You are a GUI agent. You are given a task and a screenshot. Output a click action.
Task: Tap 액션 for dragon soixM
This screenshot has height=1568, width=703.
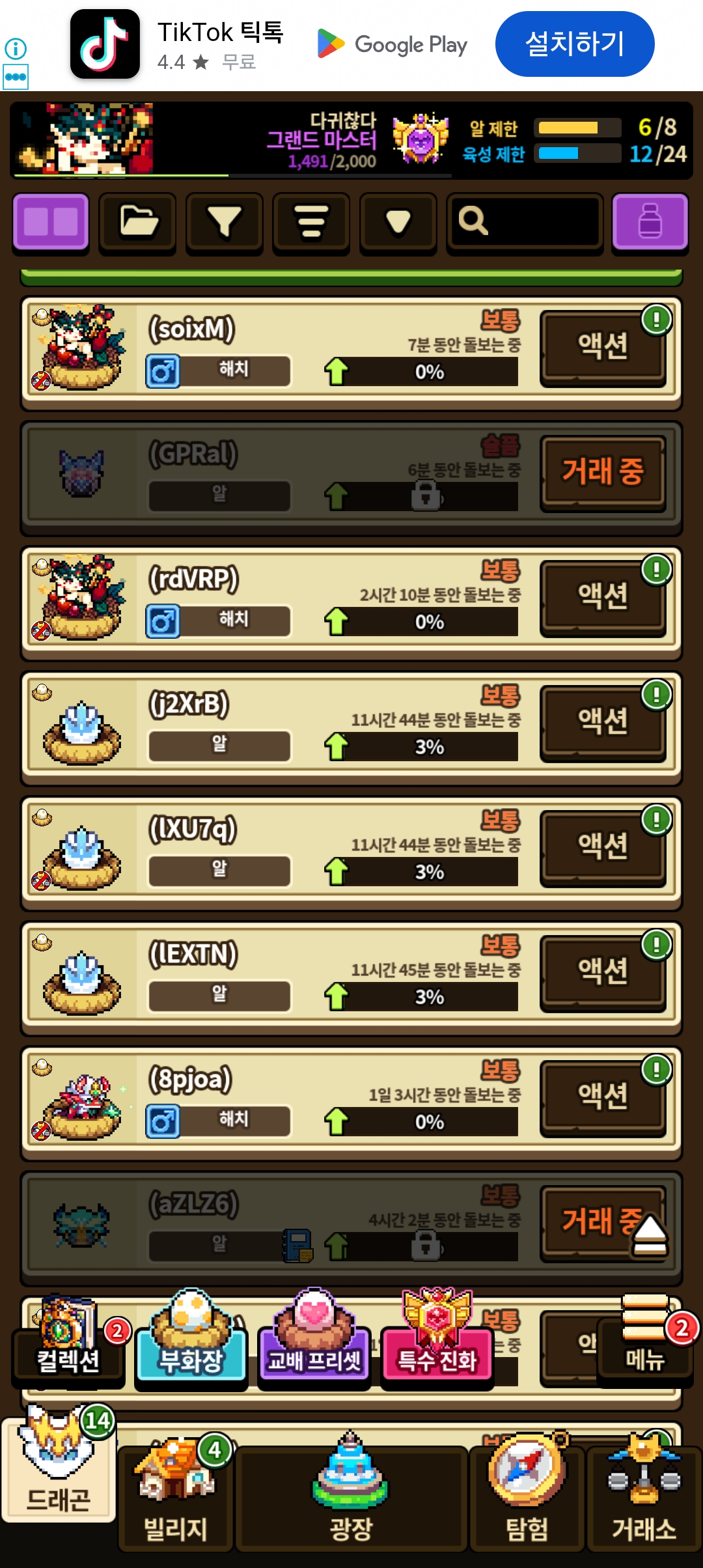(x=603, y=346)
